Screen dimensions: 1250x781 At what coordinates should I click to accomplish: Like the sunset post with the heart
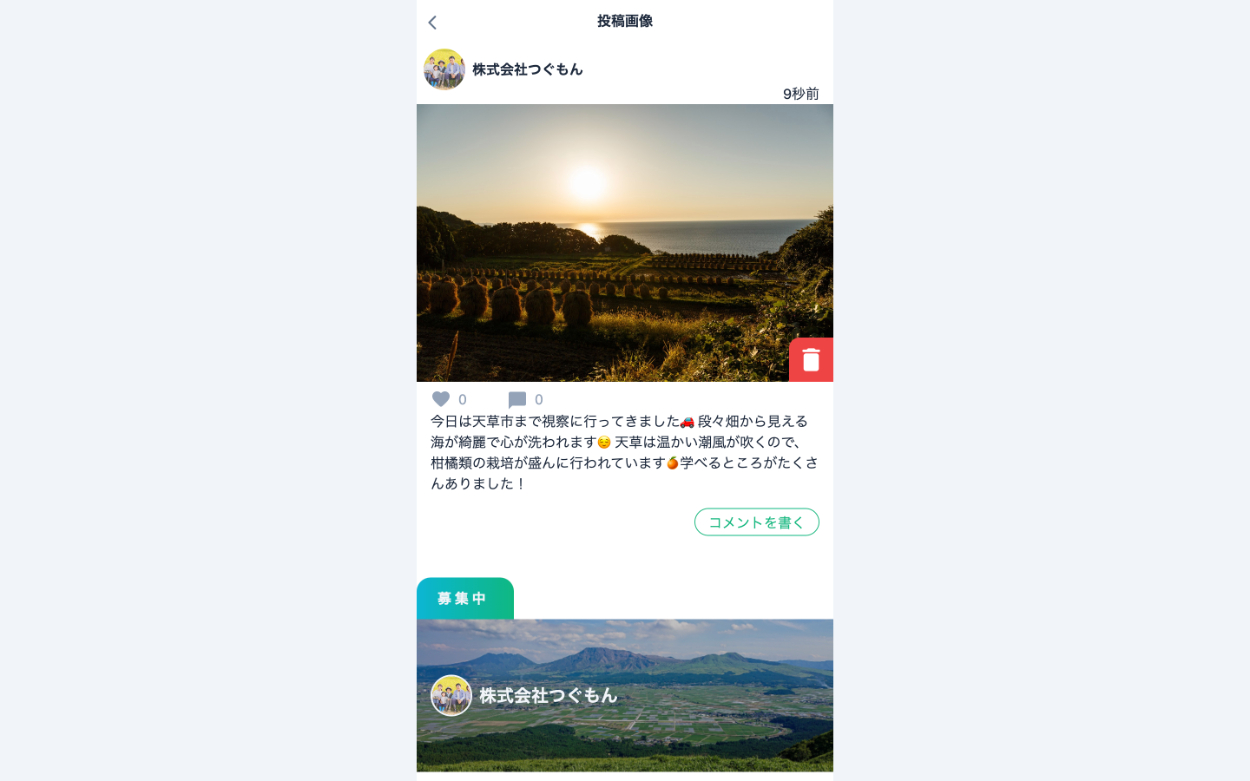[x=441, y=399]
